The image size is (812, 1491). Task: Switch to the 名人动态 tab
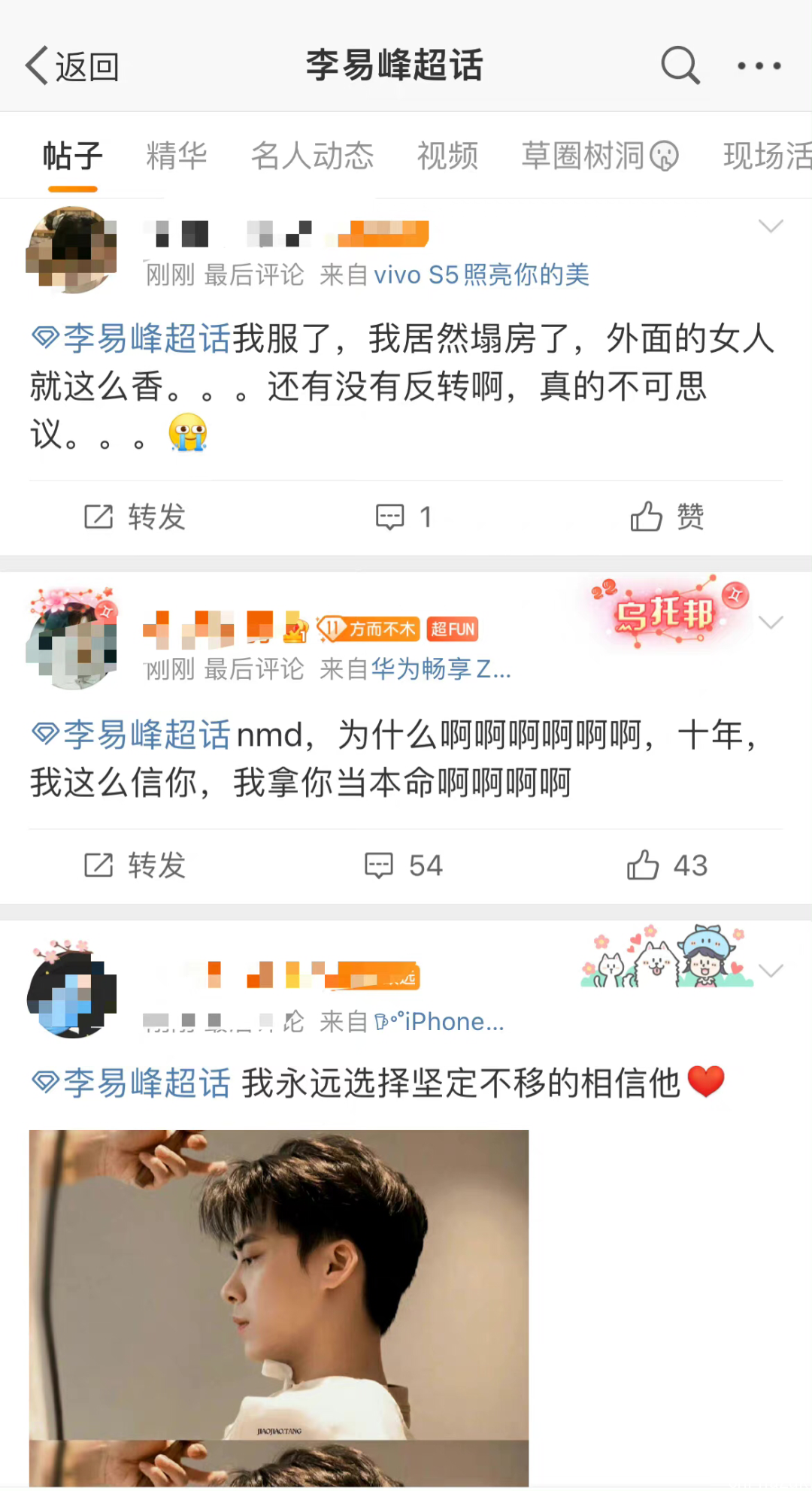(312, 156)
